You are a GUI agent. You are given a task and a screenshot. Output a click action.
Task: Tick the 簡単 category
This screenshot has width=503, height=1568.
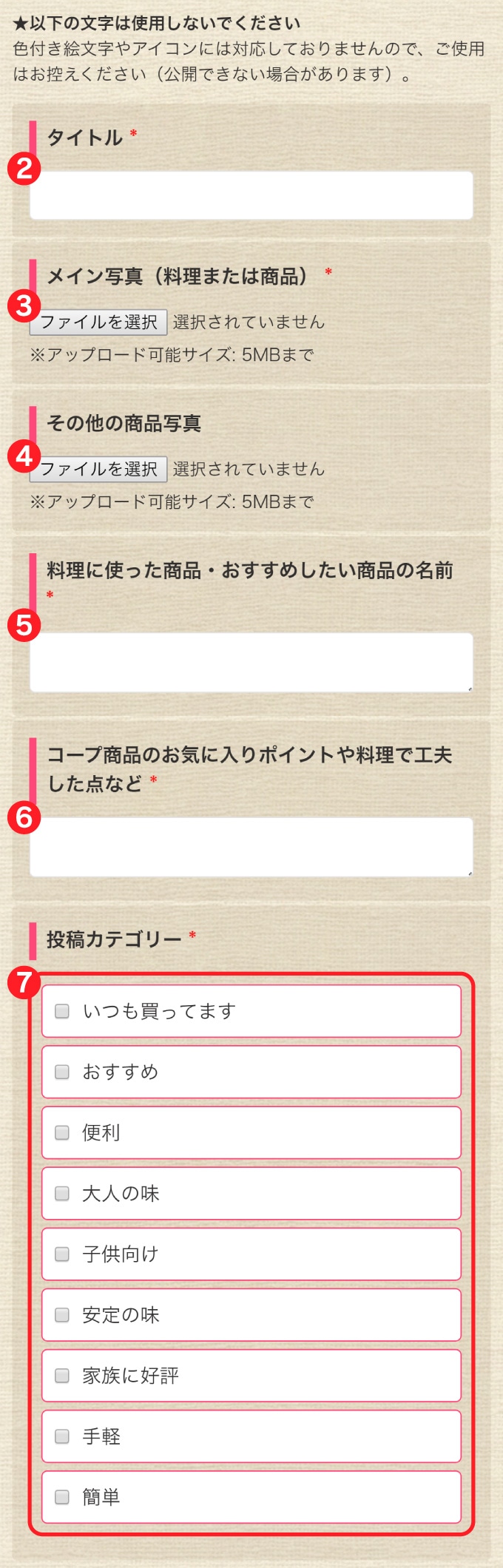coord(62,1496)
